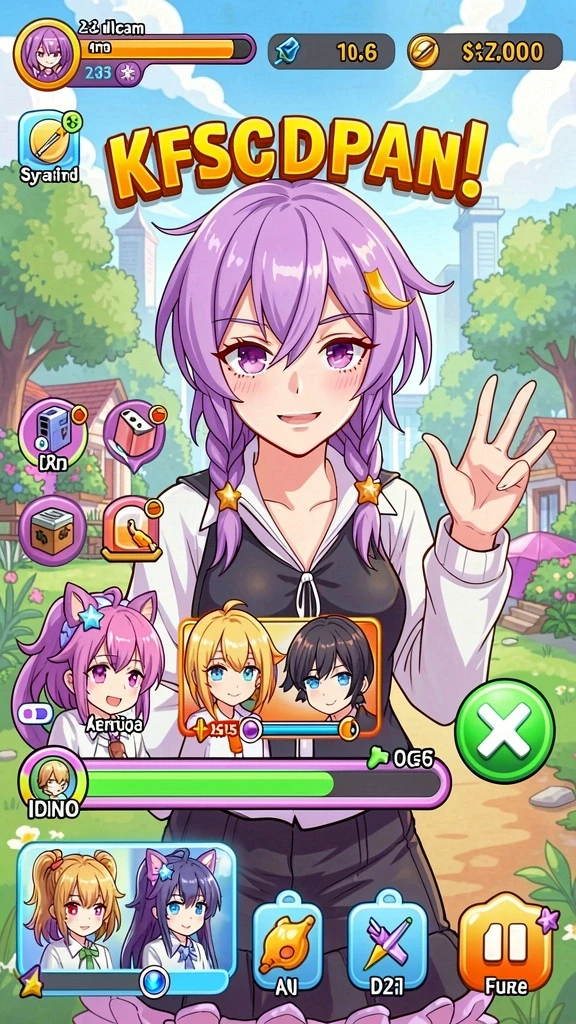The height and width of the screenshot is (1024, 576).
Task: Tap the orange Fure pause button
Action: point(505,946)
